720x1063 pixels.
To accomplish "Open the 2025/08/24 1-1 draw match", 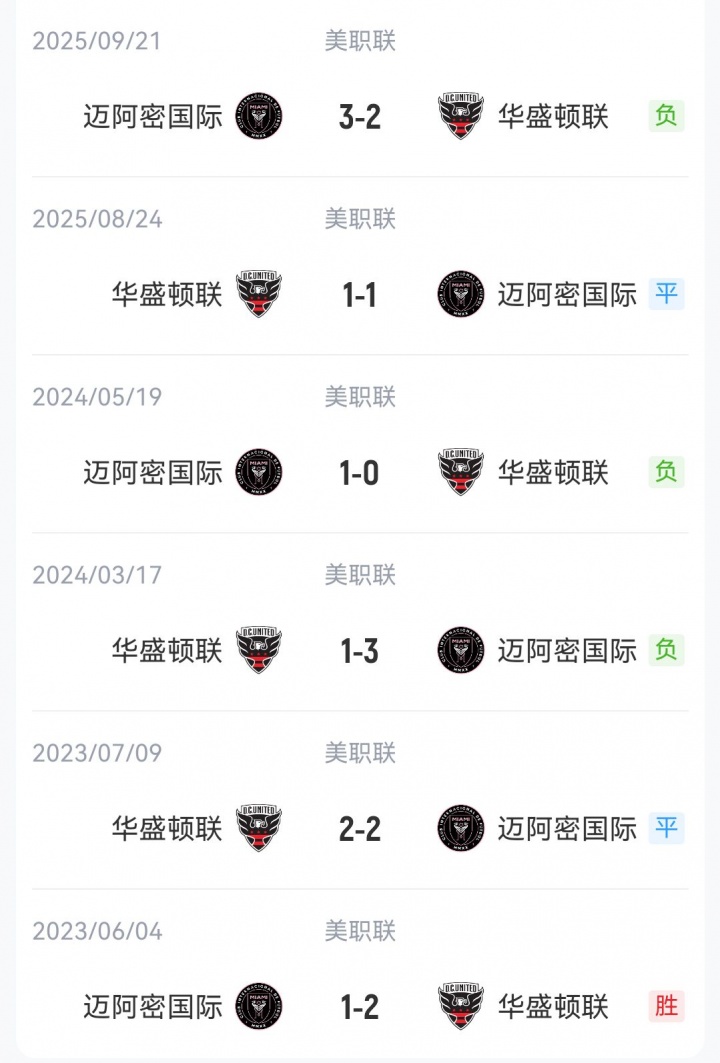I will (x=360, y=294).
